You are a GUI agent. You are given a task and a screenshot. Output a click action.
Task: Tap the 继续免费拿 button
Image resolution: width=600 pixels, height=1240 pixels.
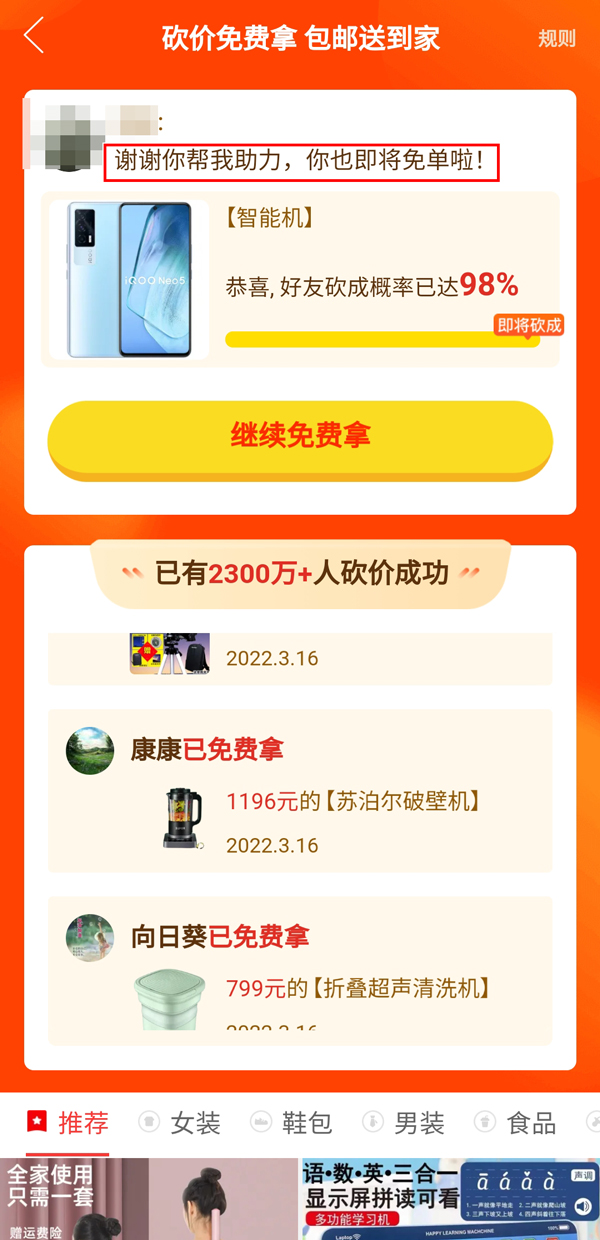pos(300,437)
